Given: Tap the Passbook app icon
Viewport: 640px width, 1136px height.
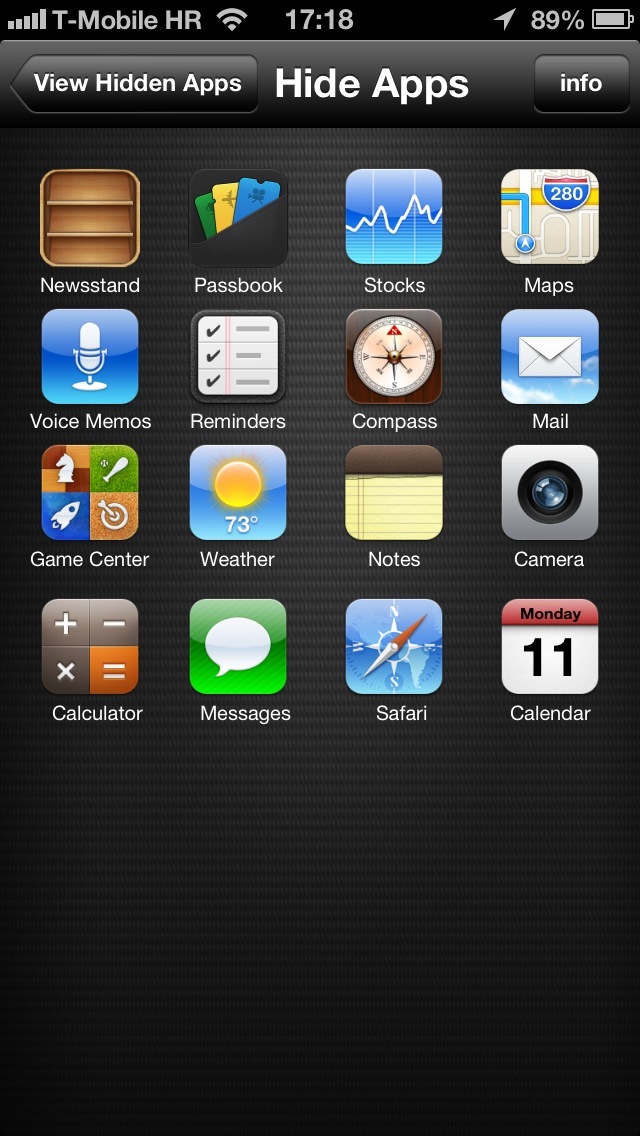Looking at the screenshot, I should click(x=238, y=218).
